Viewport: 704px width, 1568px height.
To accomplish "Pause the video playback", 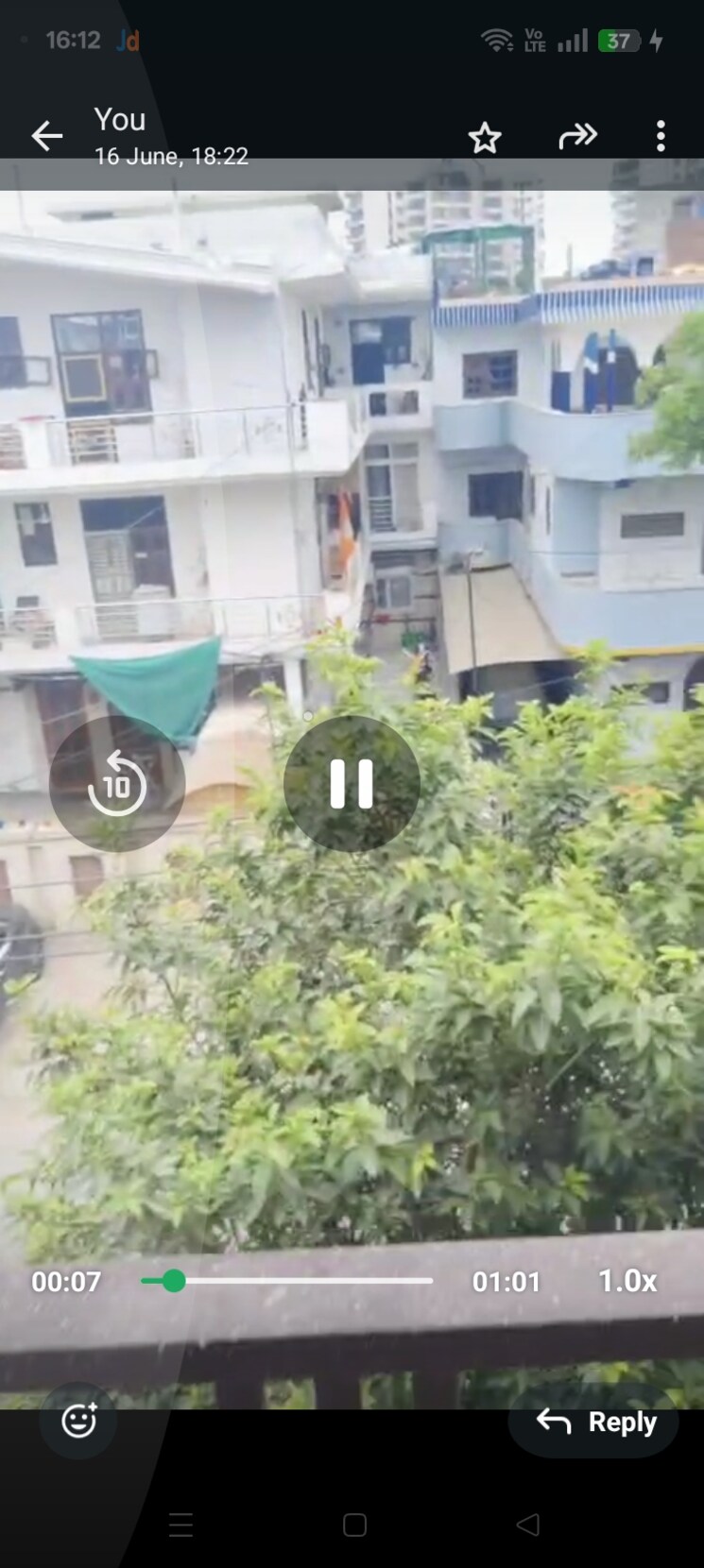I will point(352,784).
